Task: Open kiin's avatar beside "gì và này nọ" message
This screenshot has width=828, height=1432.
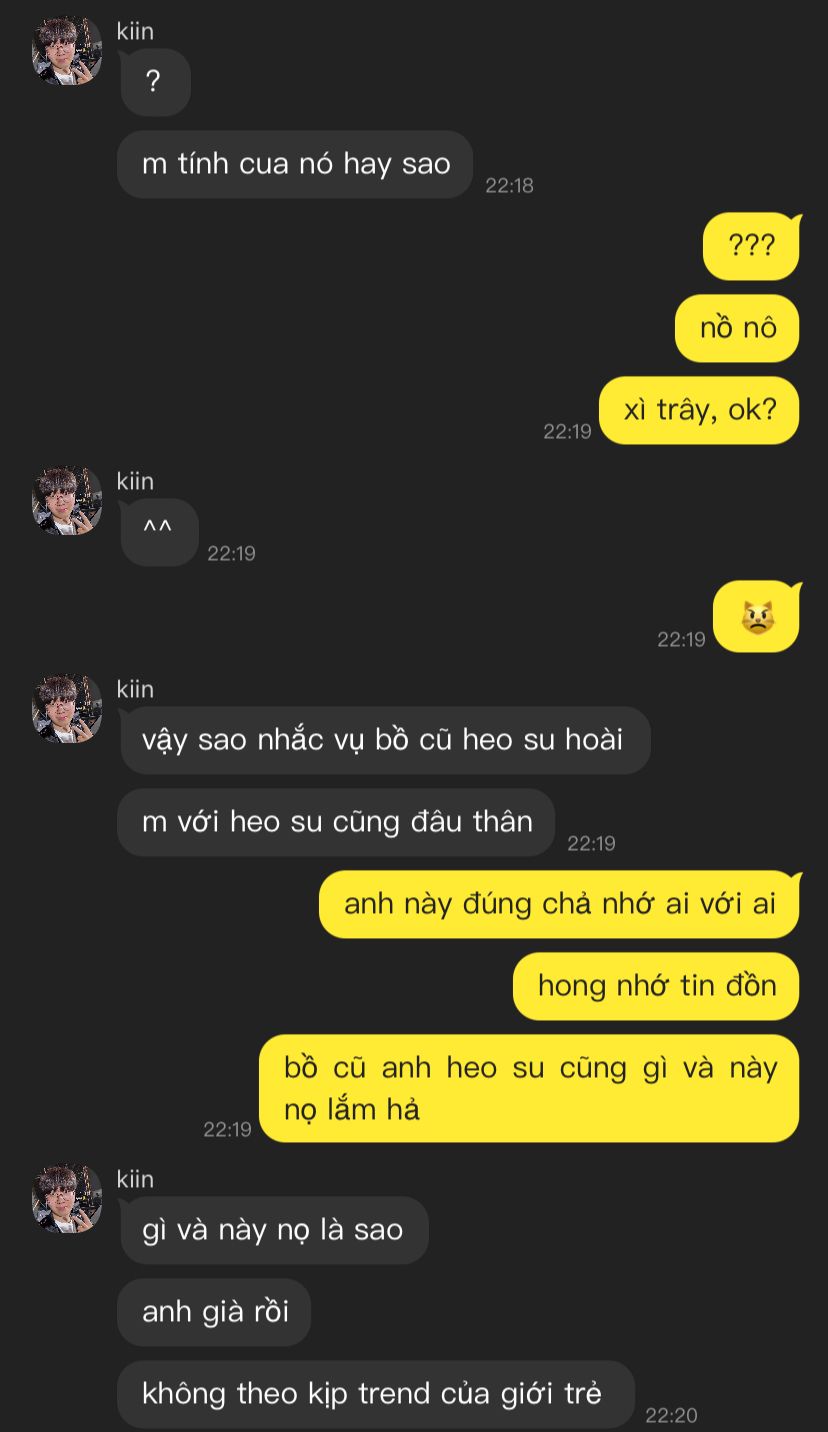Action: pyautogui.click(x=67, y=1198)
